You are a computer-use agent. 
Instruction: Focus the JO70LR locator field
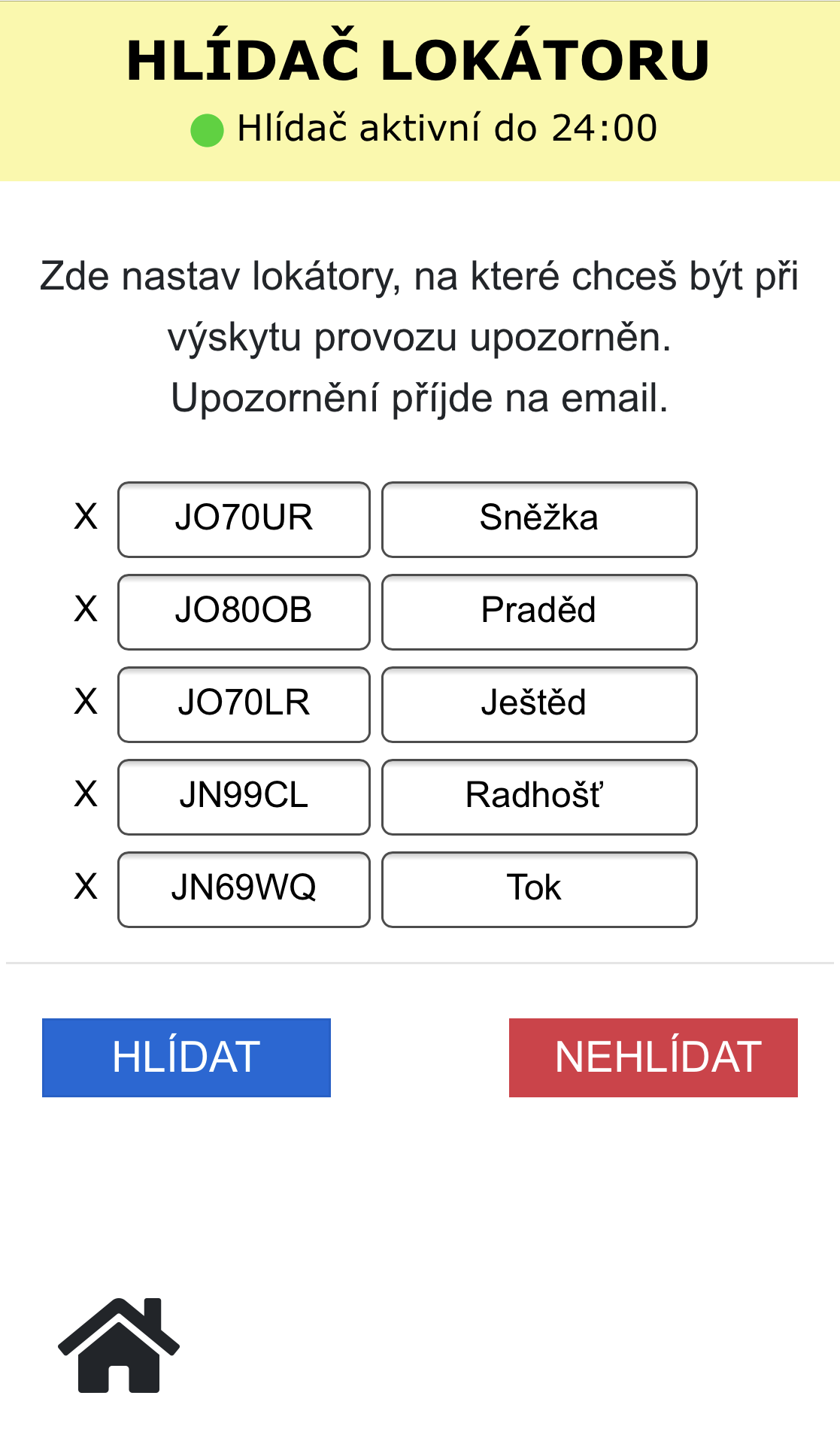[x=244, y=705]
